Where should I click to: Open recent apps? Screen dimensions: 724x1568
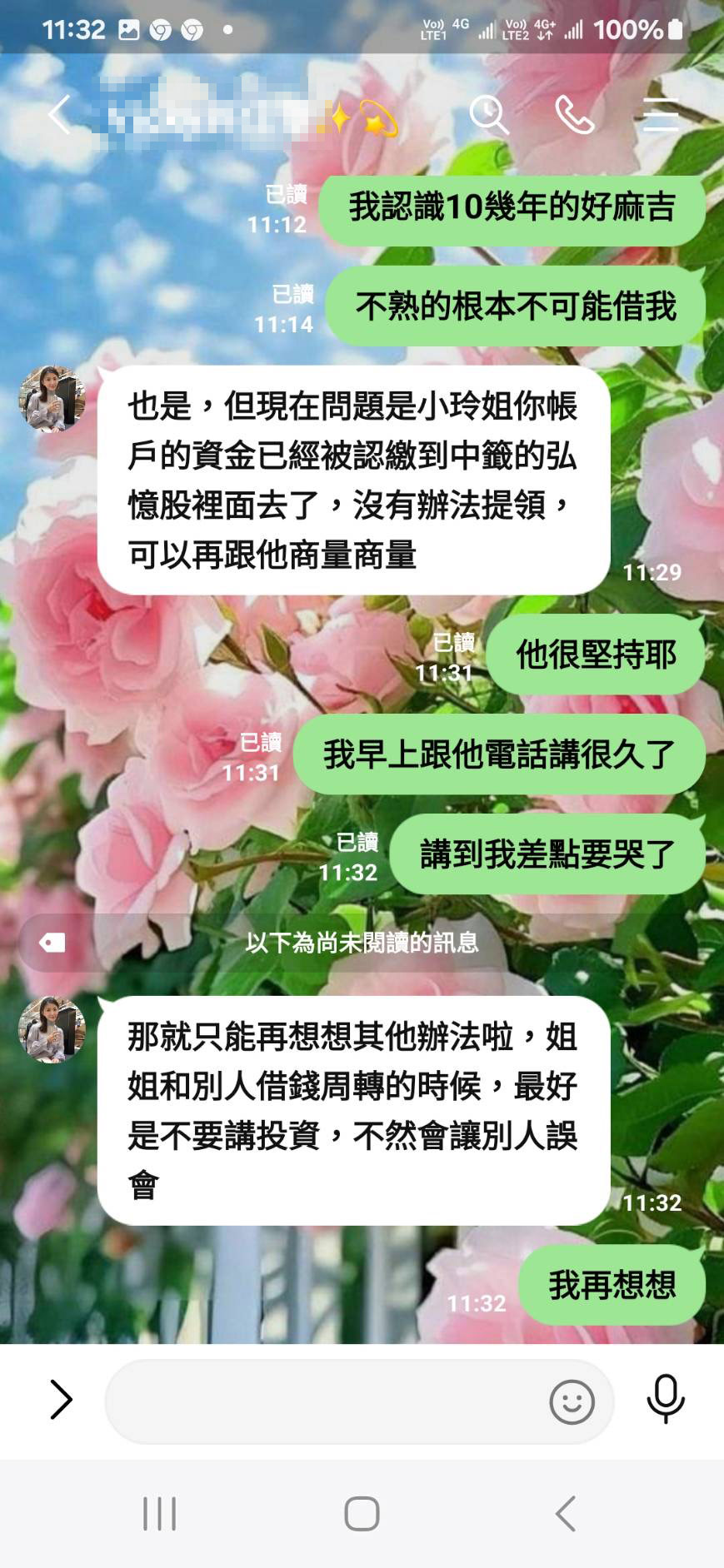159,1514
